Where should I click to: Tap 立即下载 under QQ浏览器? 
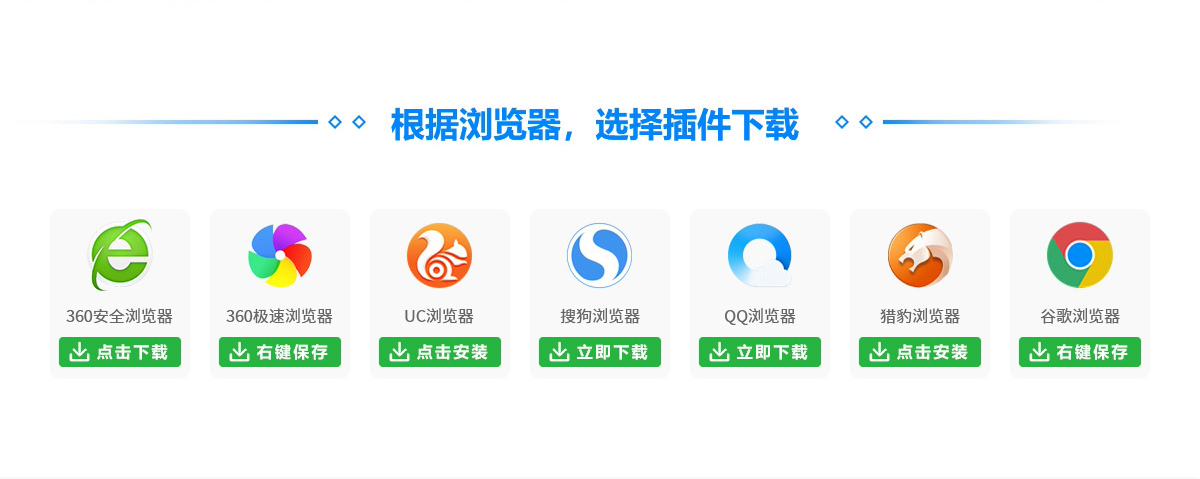(760, 352)
